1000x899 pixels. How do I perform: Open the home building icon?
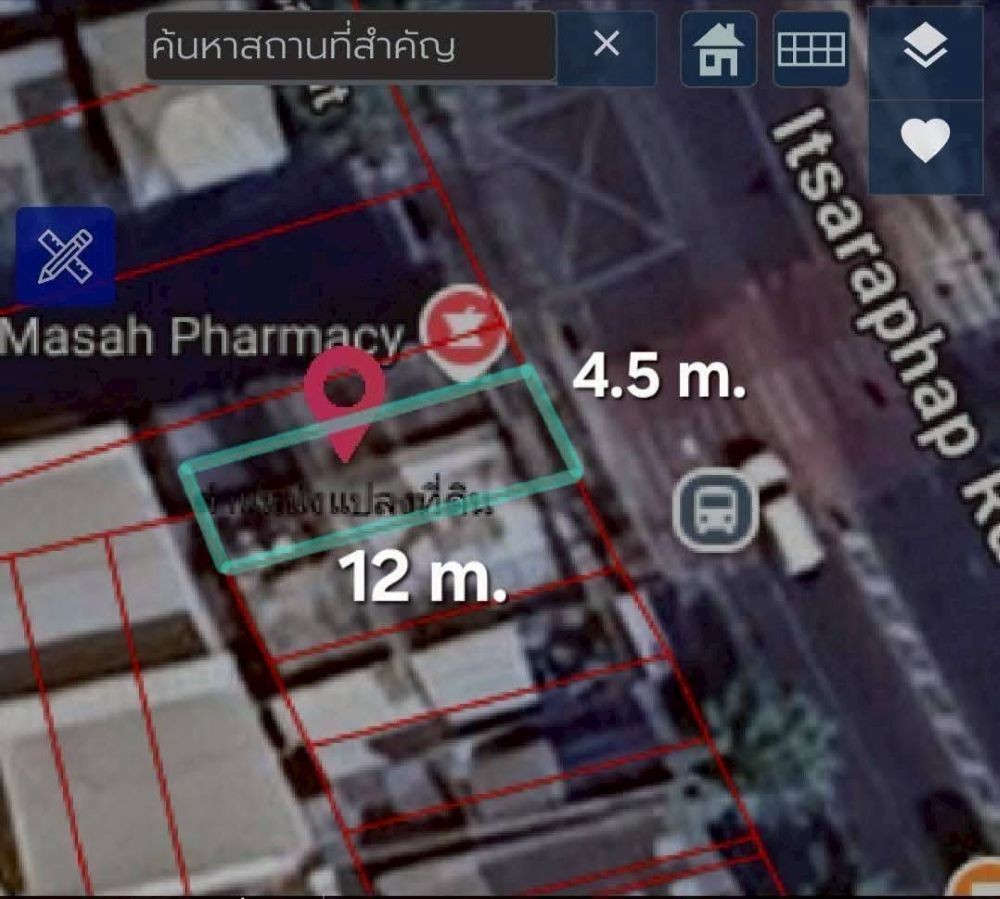coord(718,49)
